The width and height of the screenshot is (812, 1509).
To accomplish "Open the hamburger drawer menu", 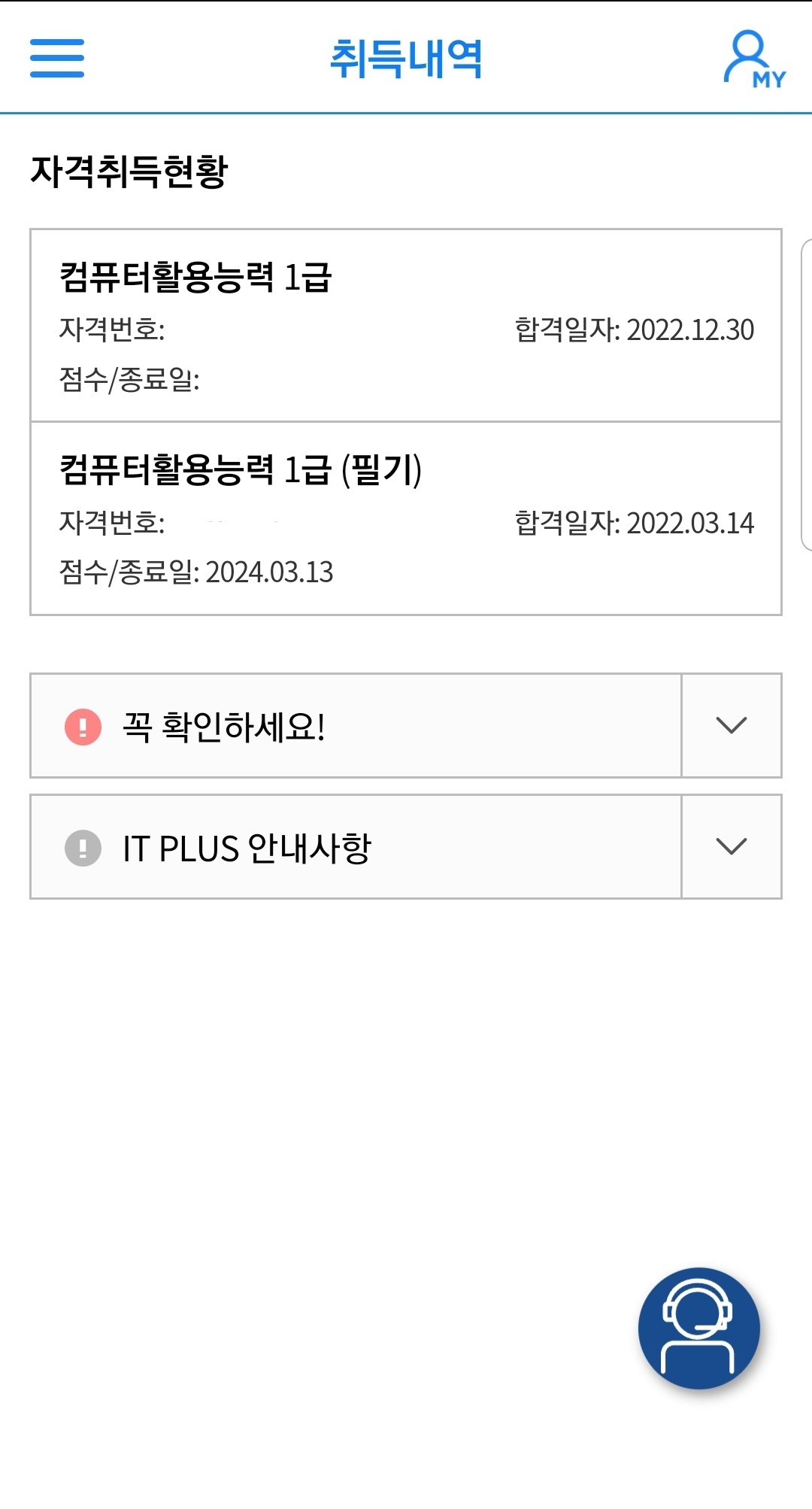I will 57,58.
